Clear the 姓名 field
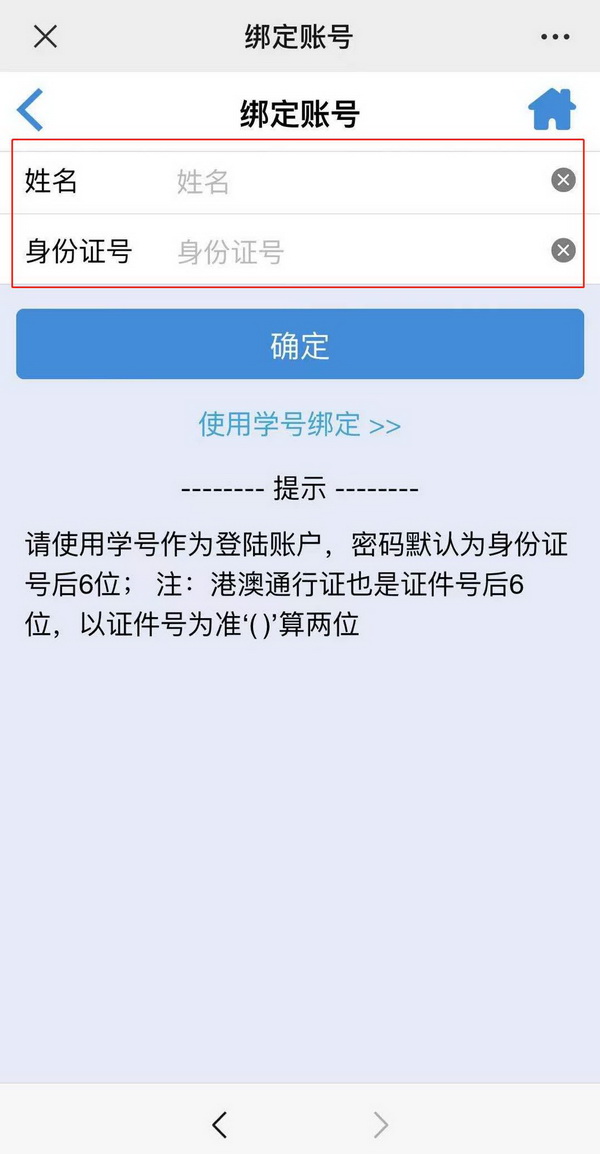Viewport: 600px width, 1154px height. point(564,180)
